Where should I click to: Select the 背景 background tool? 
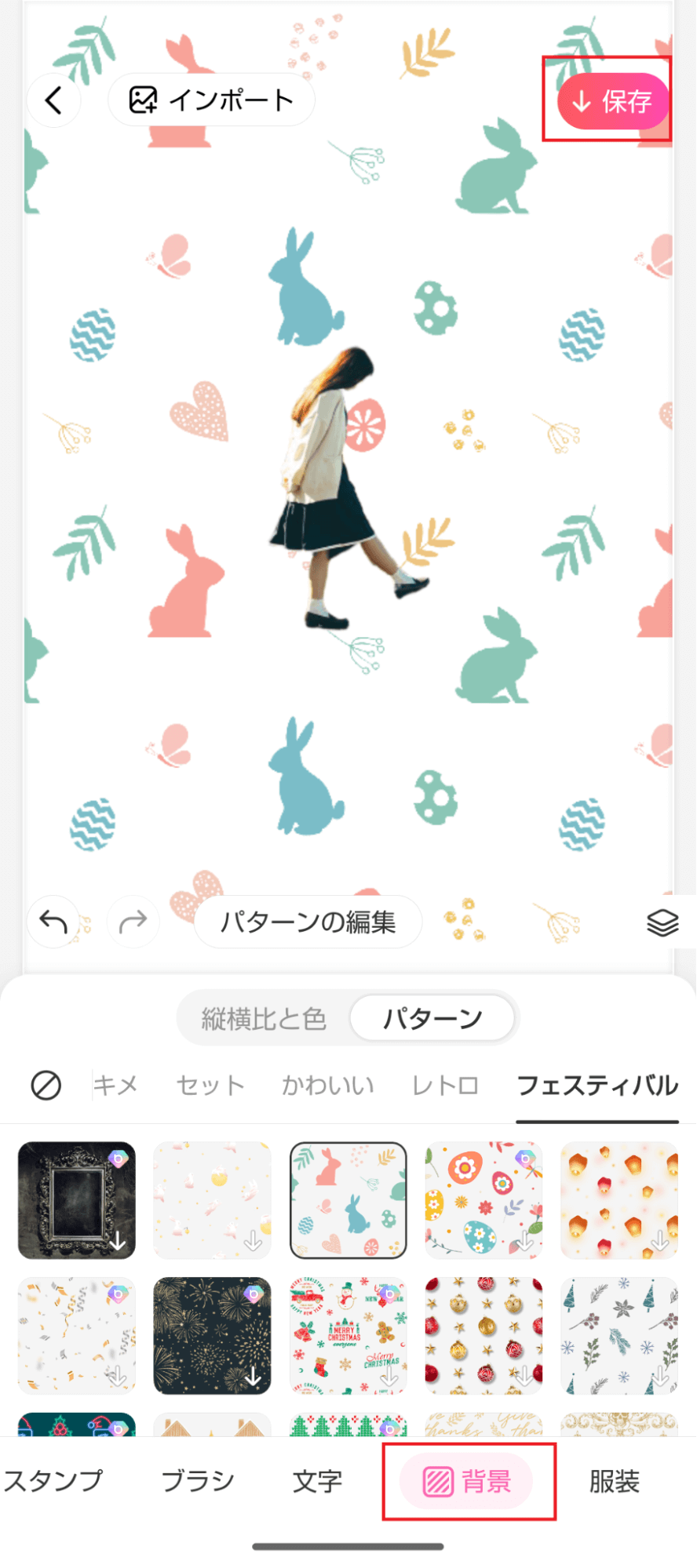(469, 1482)
